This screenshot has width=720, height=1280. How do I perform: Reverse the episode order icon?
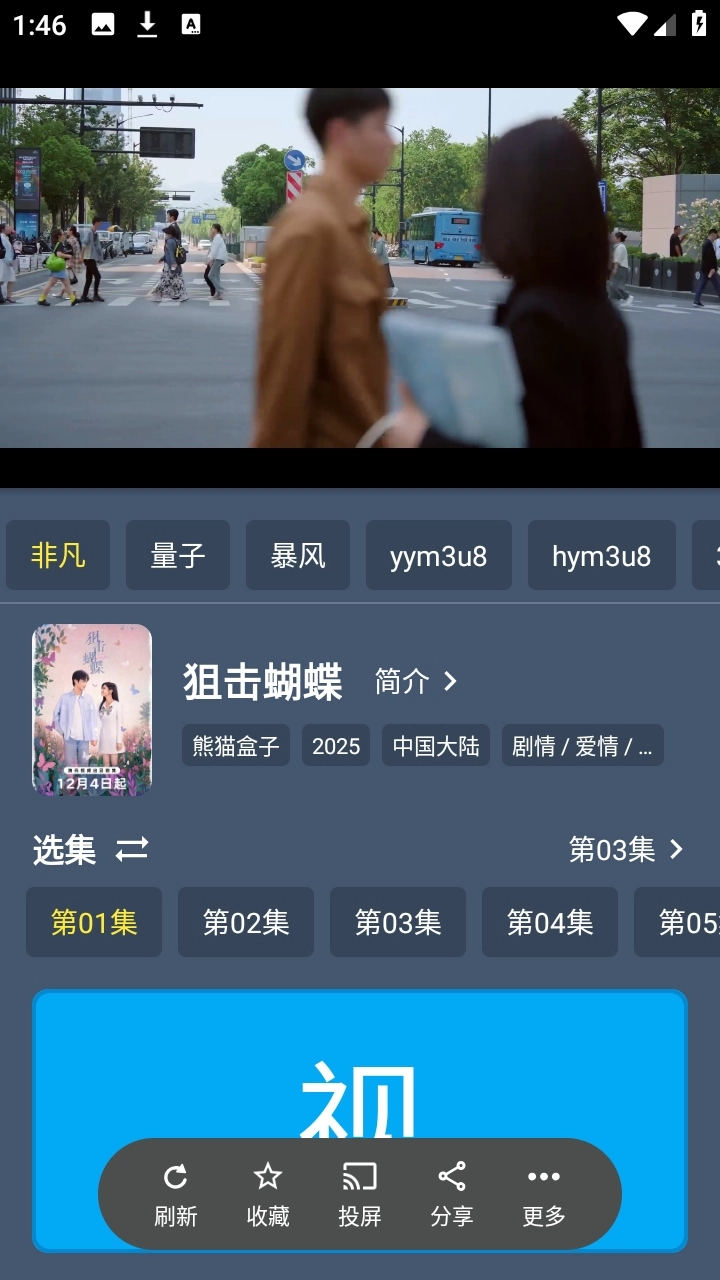[132, 849]
